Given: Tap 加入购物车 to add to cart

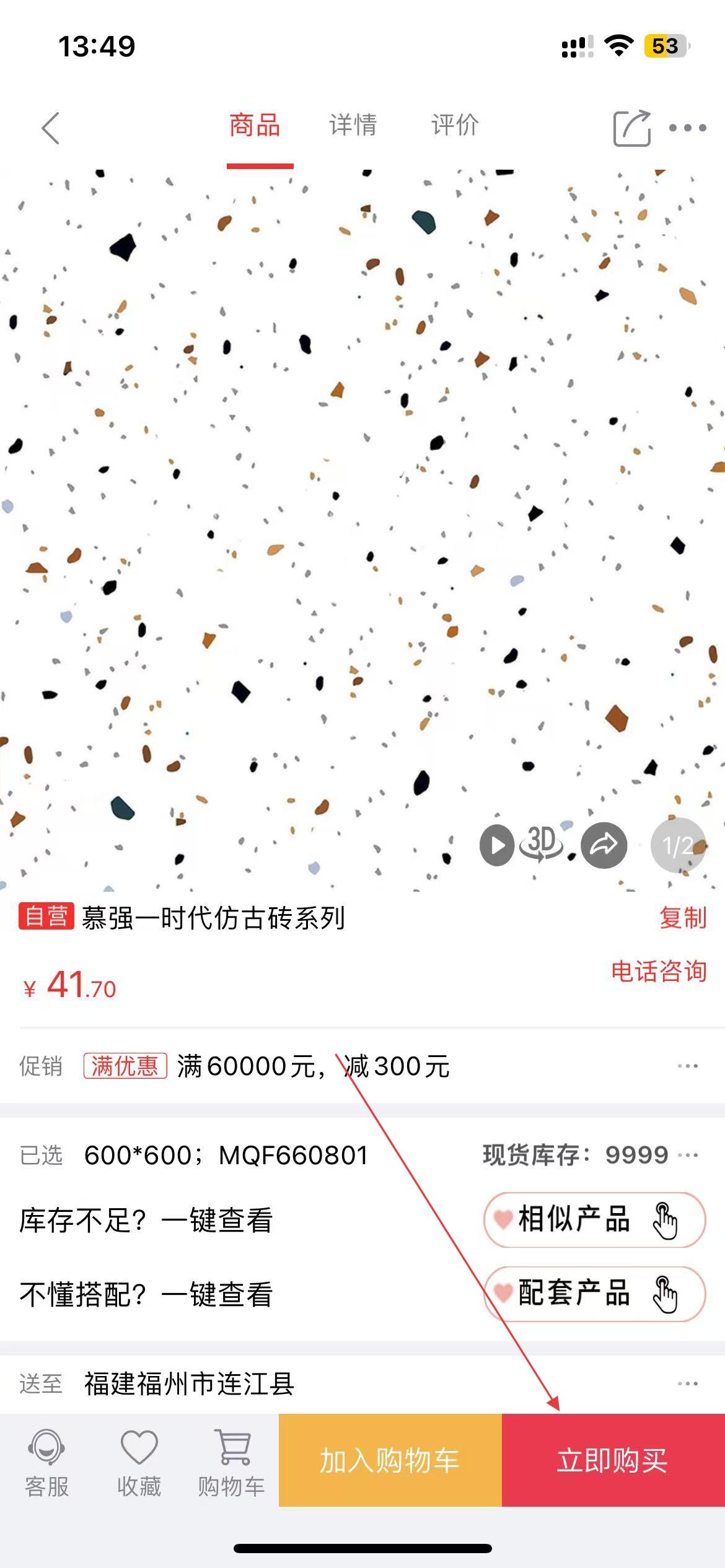Looking at the screenshot, I should pyautogui.click(x=390, y=1460).
